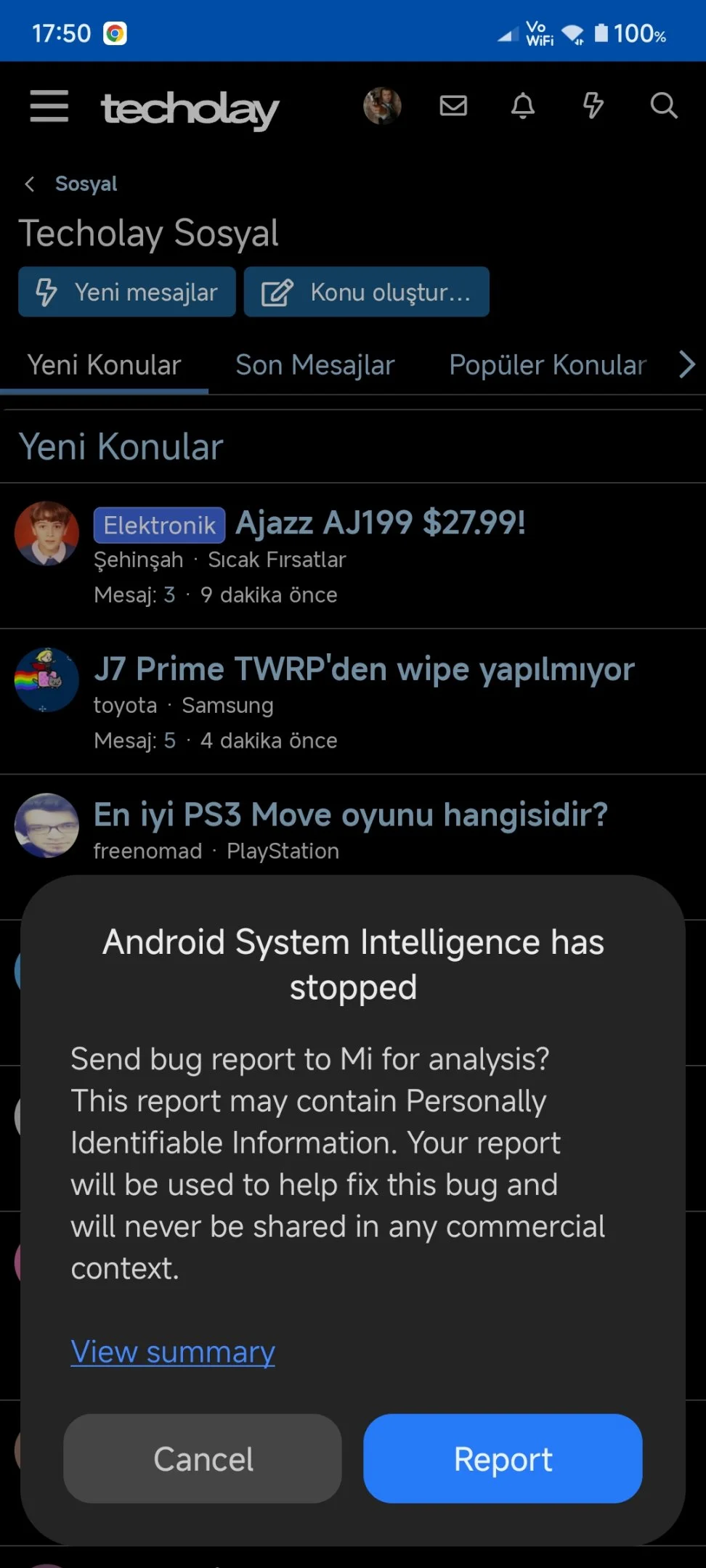Open the View summary link
This screenshot has width=706, height=1568.
[173, 1352]
